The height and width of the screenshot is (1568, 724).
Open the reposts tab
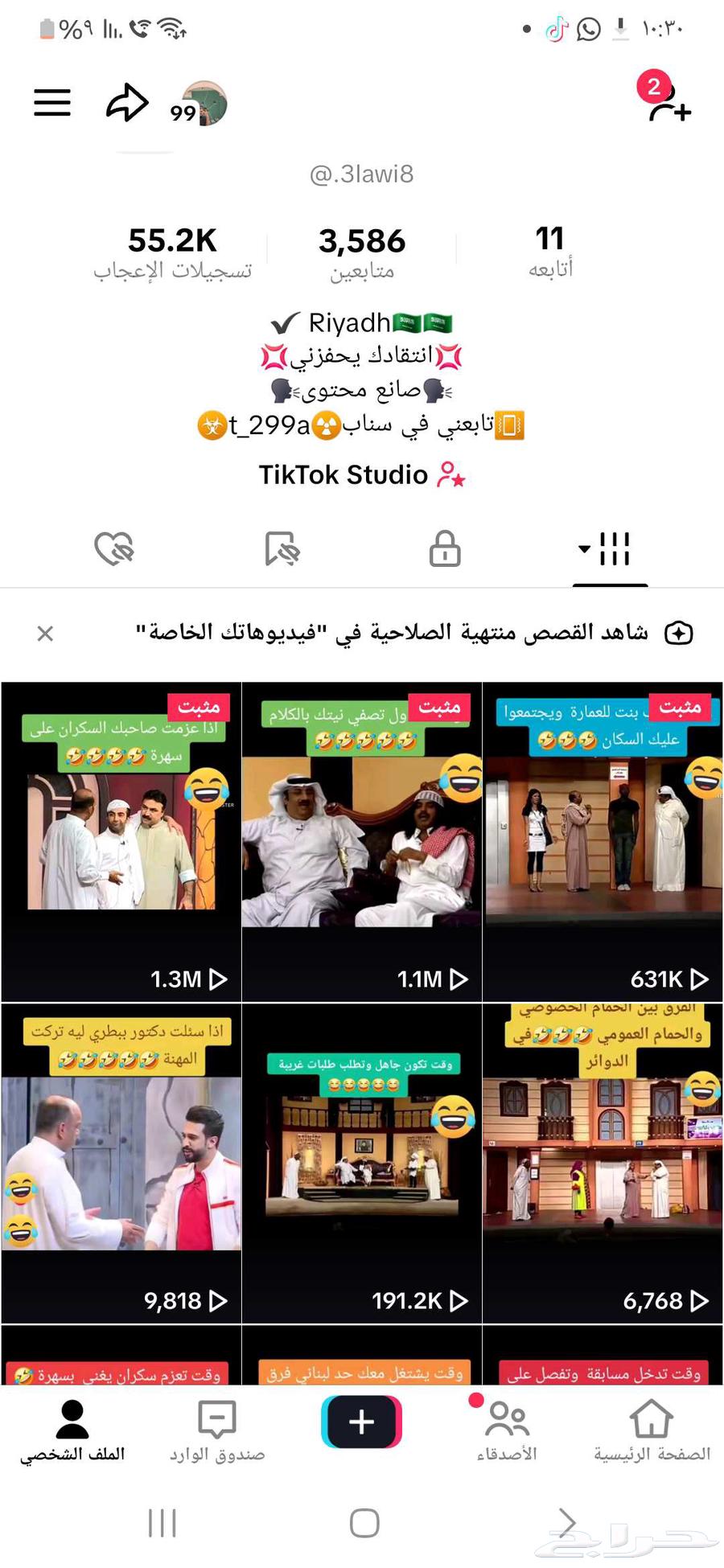tap(279, 549)
